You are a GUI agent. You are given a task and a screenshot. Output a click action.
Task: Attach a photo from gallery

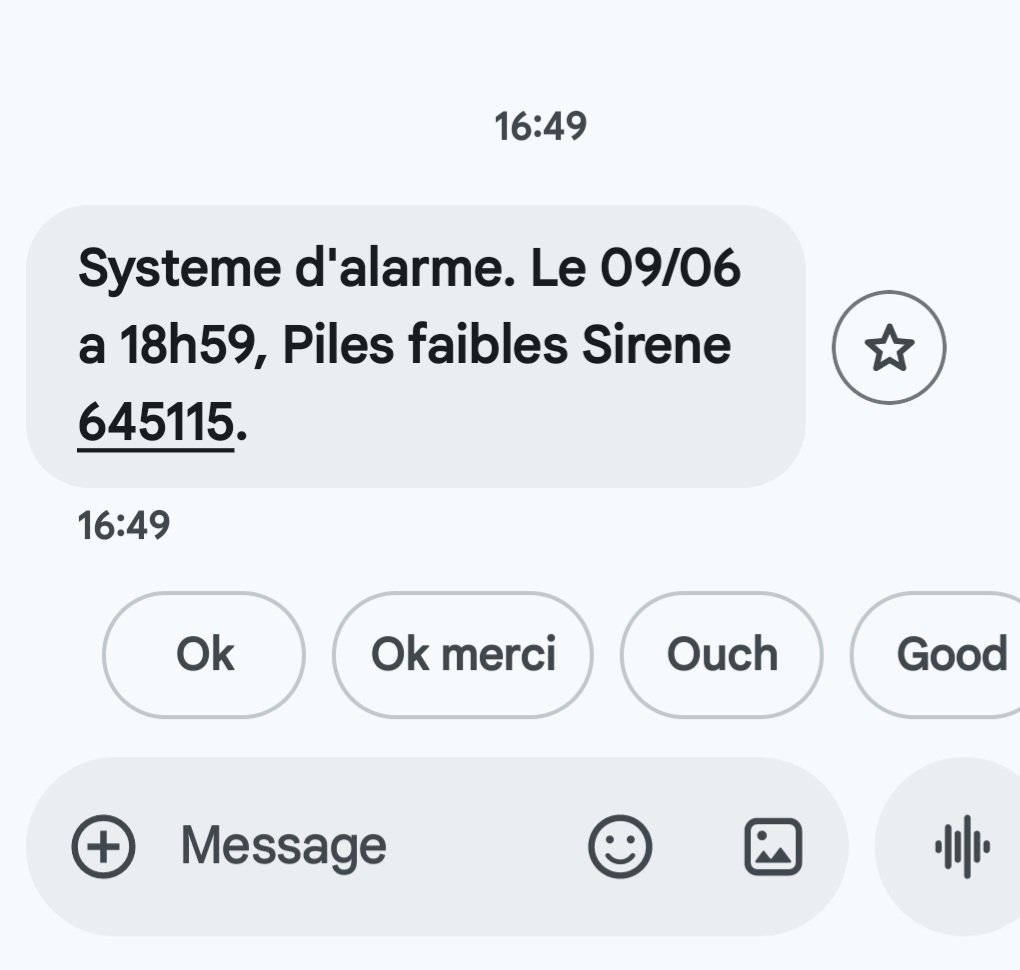click(x=773, y=846)
